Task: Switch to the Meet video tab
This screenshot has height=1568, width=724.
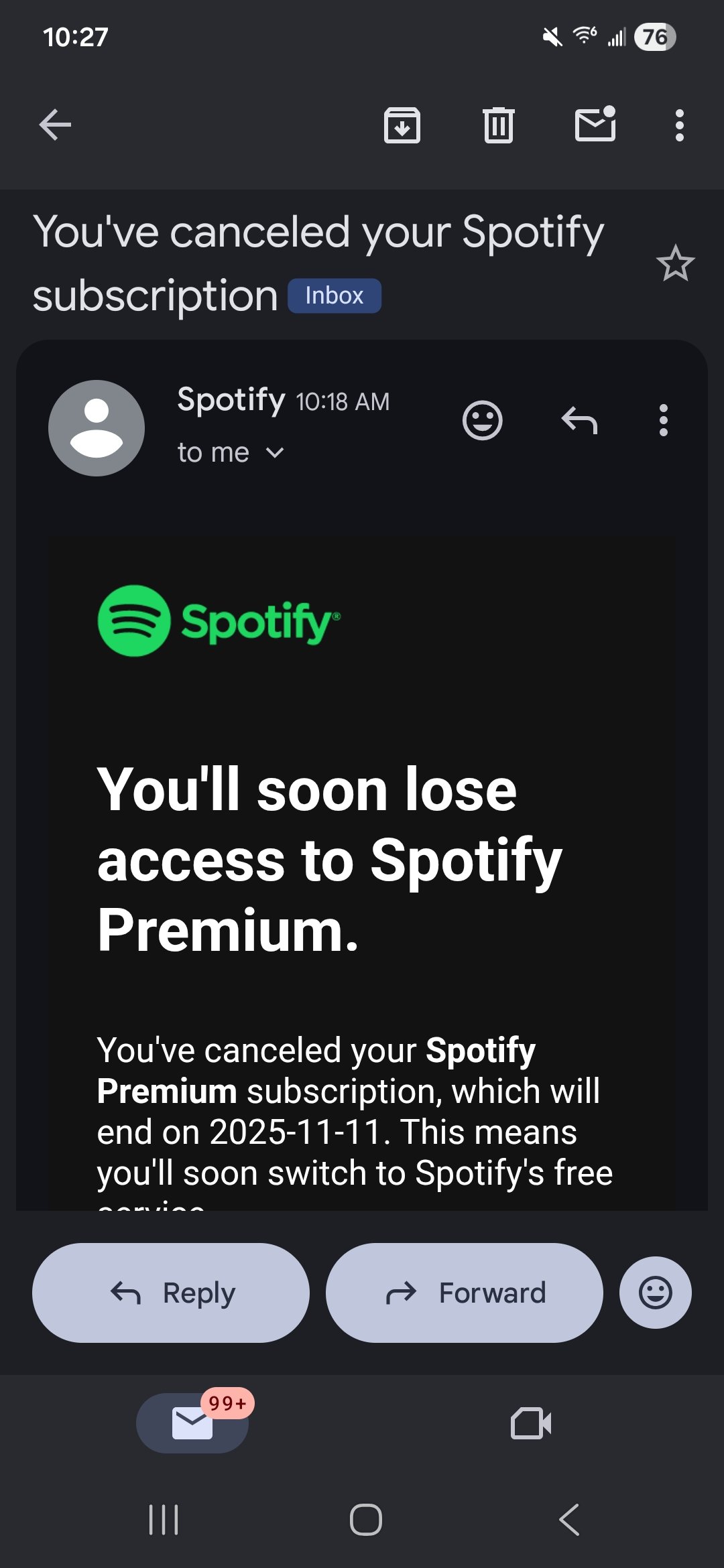Action: tap(531, 1423)
